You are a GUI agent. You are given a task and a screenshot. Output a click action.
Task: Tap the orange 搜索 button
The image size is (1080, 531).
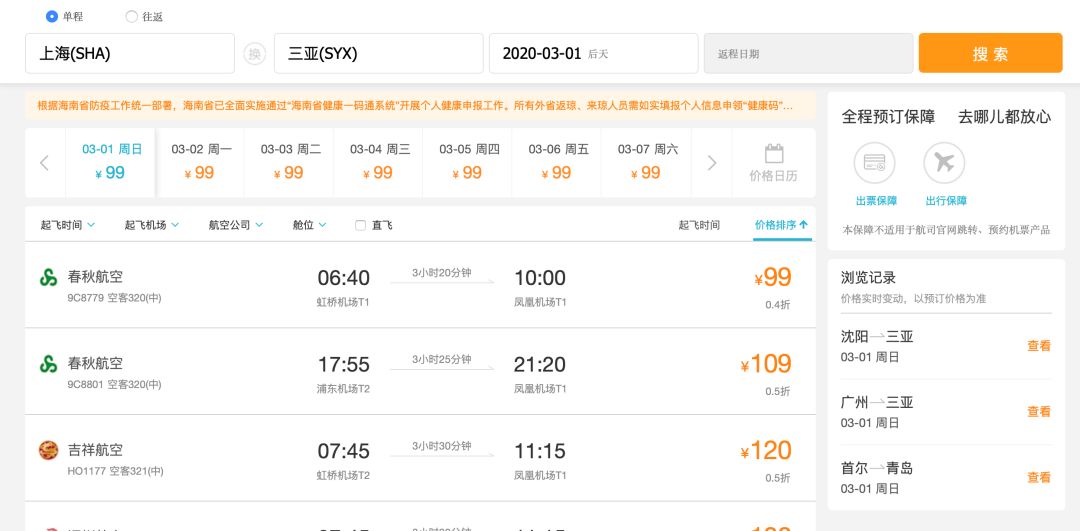tap(990, 54)
